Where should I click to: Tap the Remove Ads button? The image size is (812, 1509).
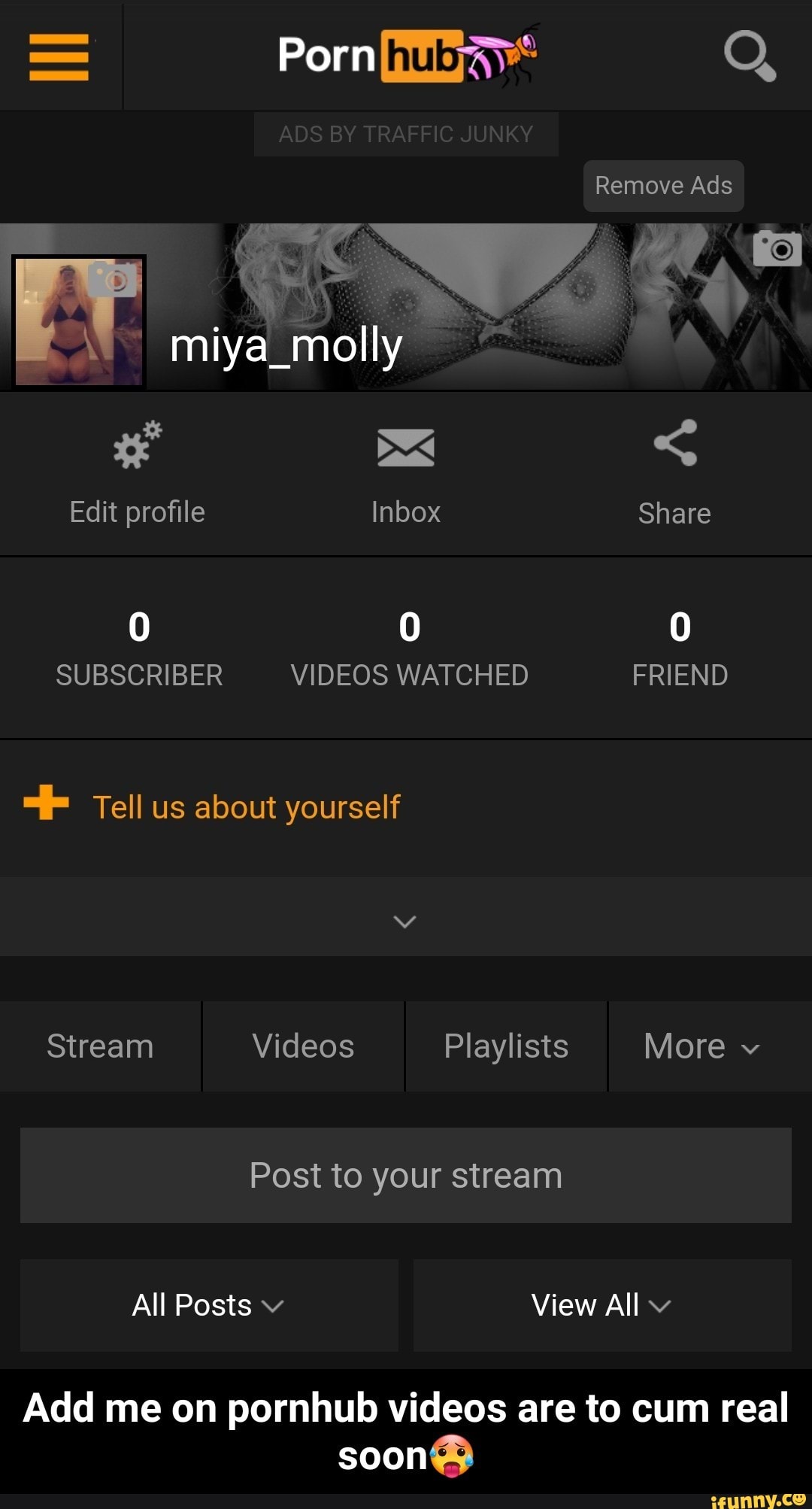tap(663, 186)
